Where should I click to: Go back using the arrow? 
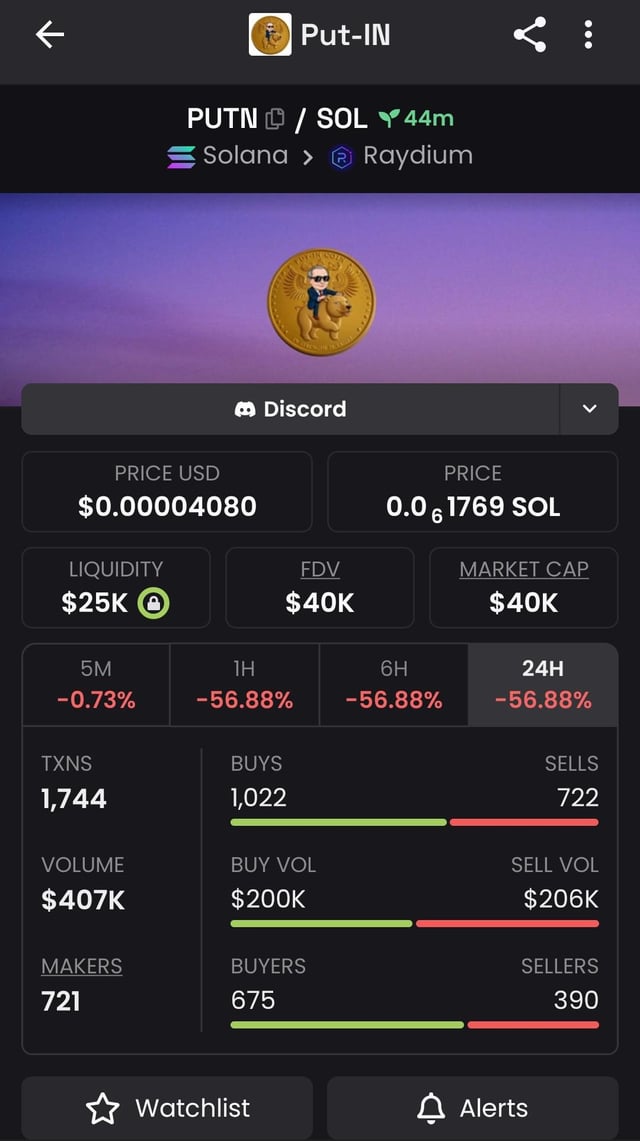pos(50,35)
